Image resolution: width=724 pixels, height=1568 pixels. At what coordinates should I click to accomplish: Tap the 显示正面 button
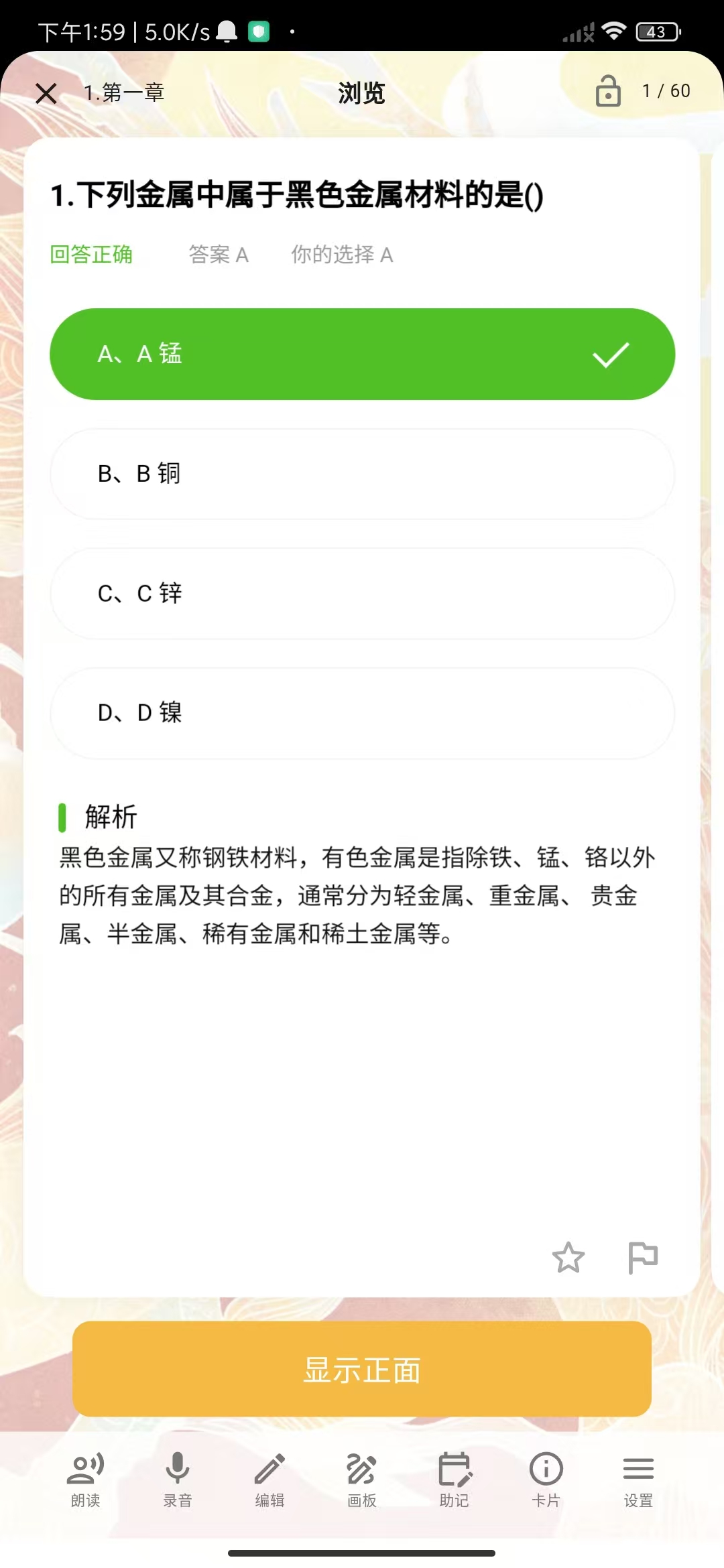click(362, 1370)
